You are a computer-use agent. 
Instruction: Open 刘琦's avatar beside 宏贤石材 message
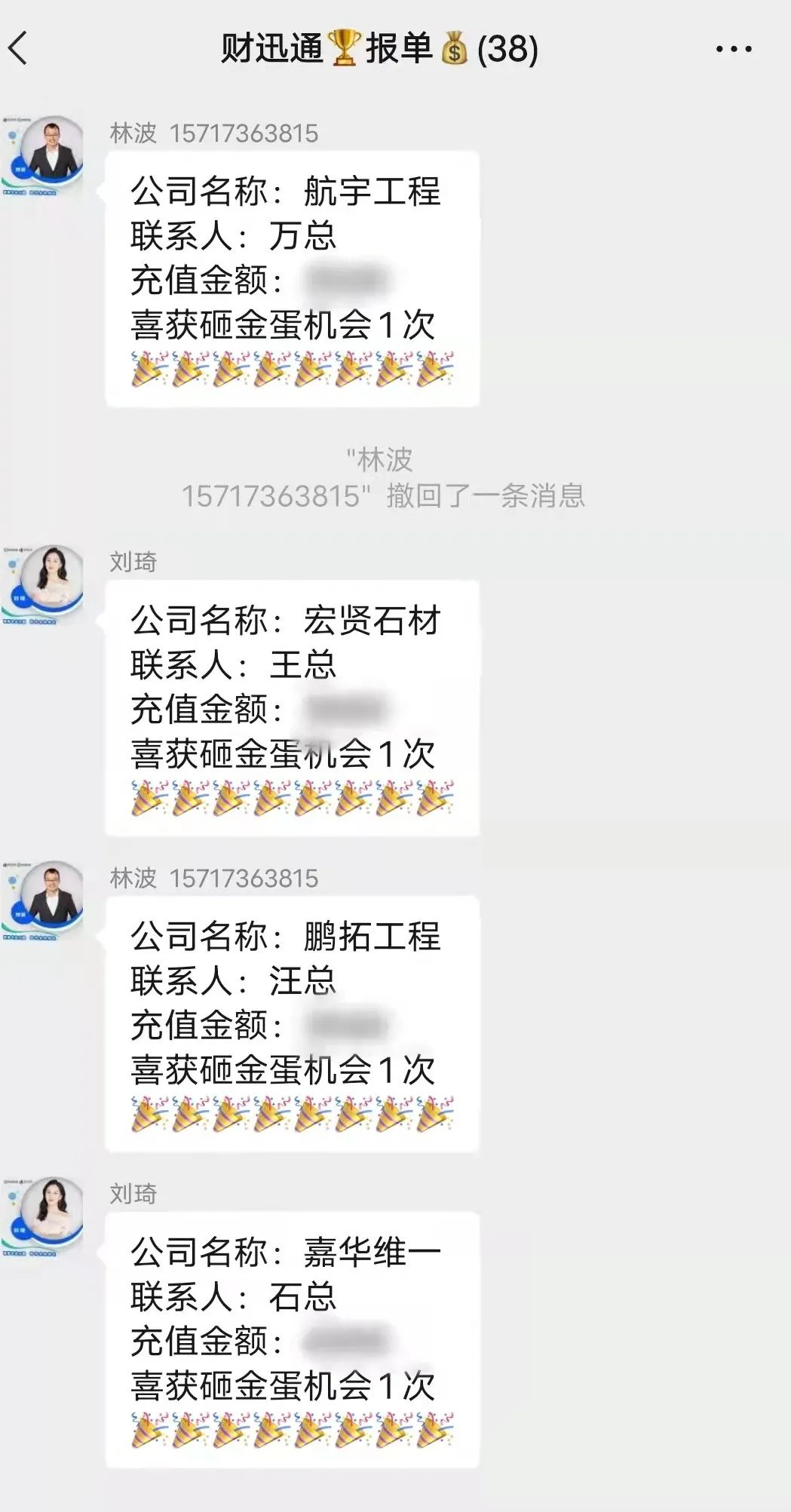coord(43,584)
